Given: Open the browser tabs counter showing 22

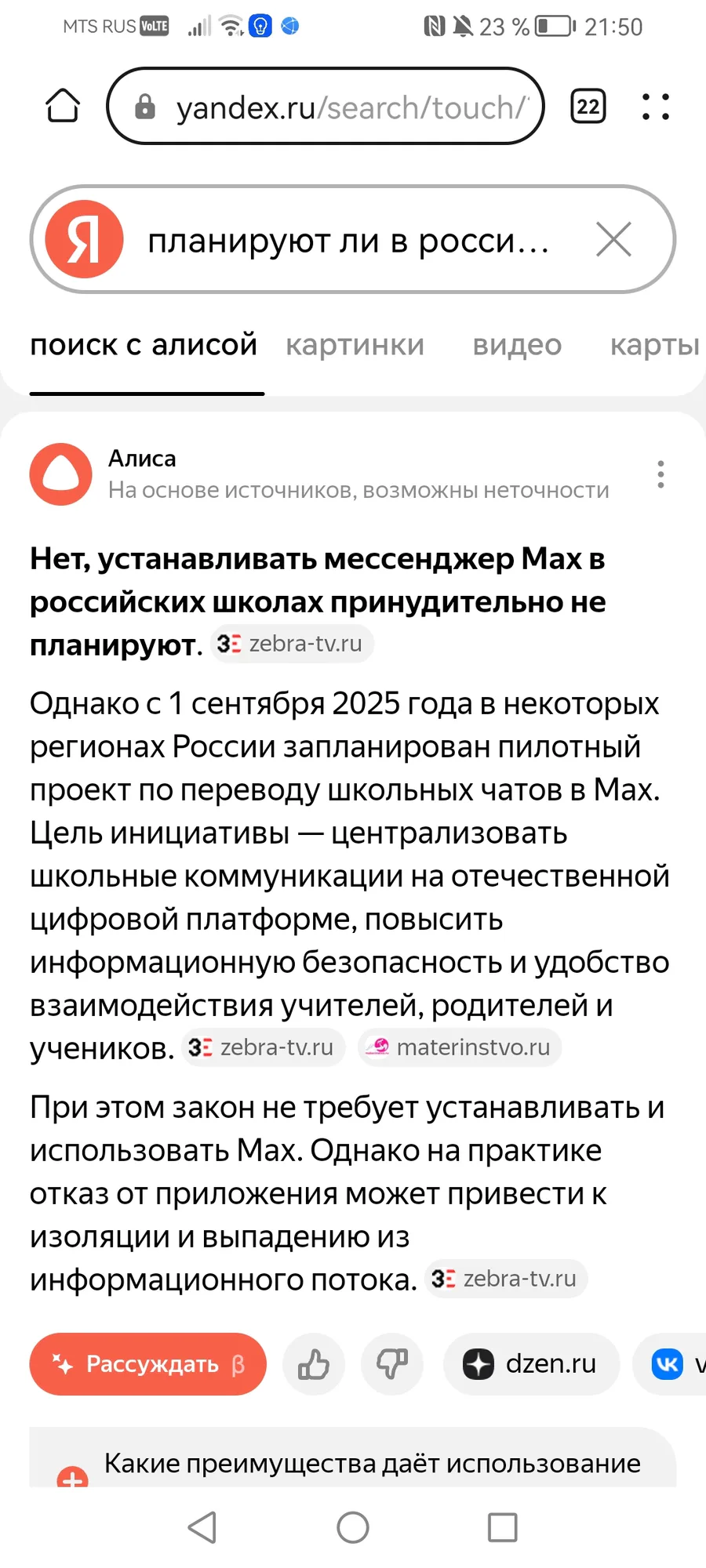Looking at the screenshot, I should point(588,106).
